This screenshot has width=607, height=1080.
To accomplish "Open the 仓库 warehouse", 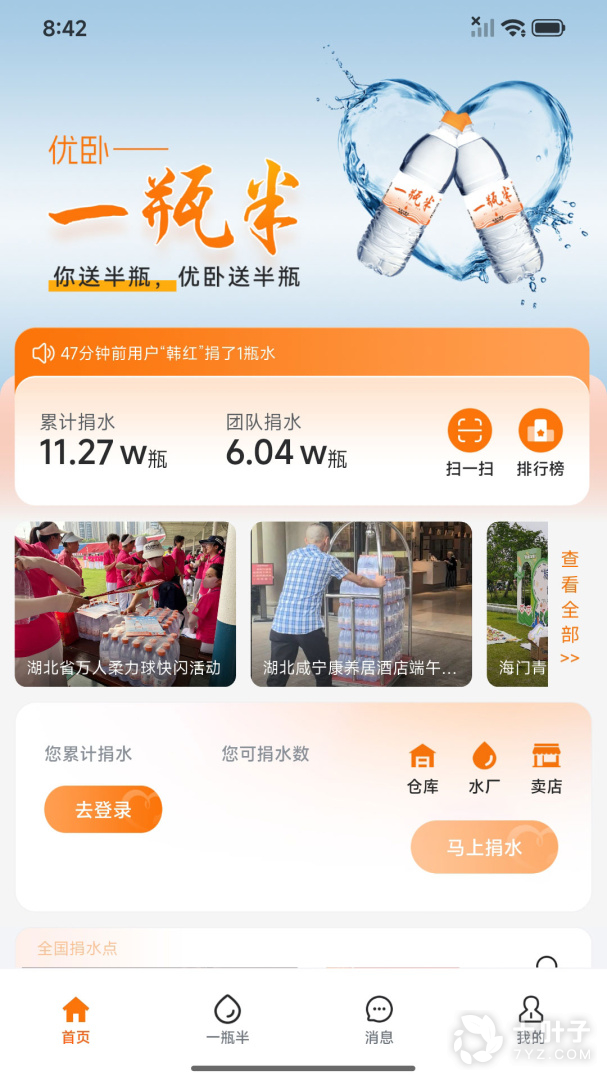I will click(x=422, y=769).
